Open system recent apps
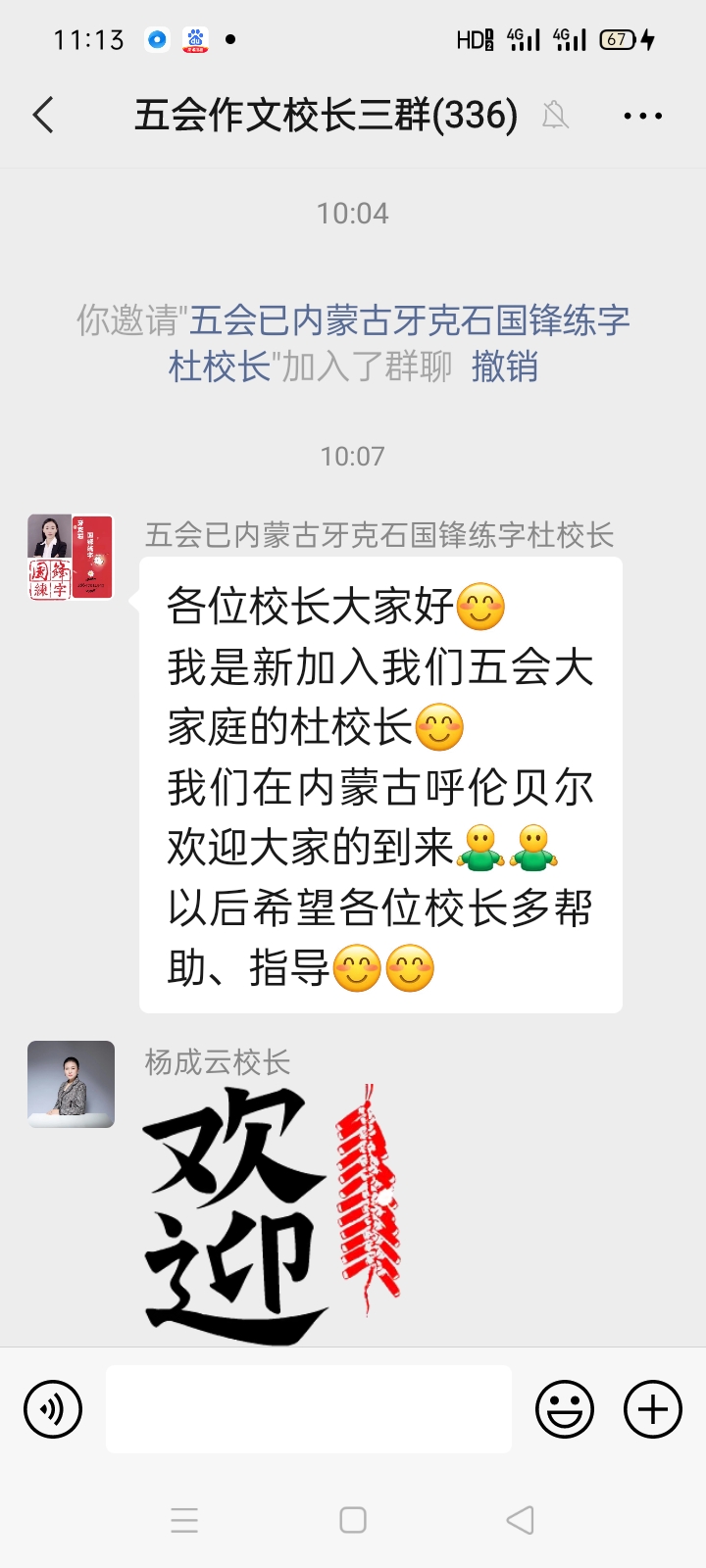This screenshot has height=1568, width=706. 184,1520
